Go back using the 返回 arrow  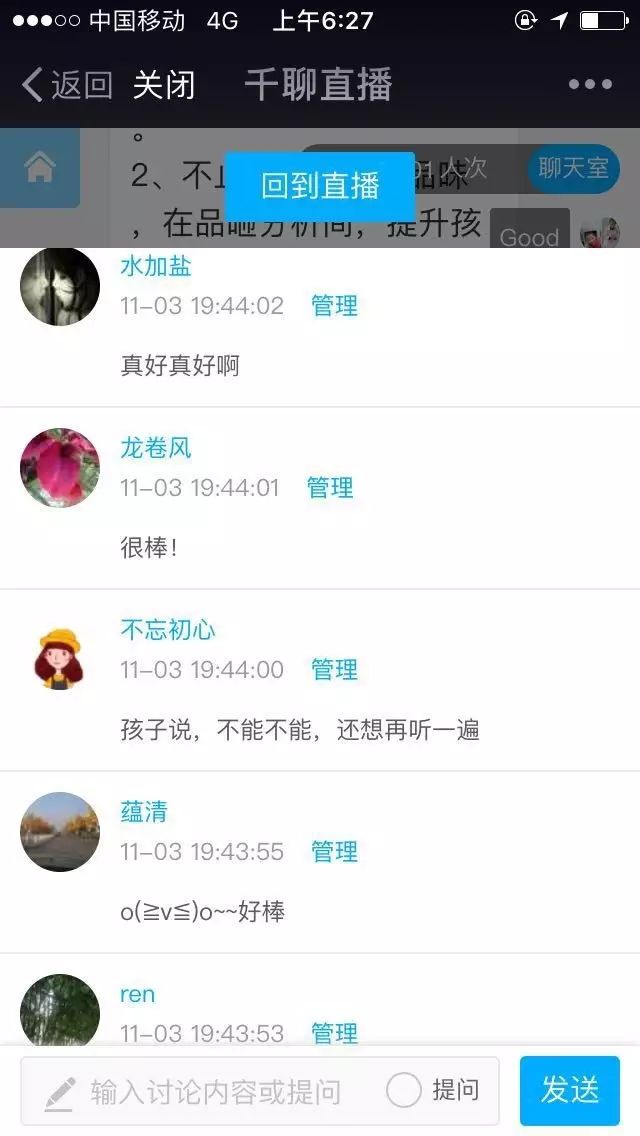(x=66, y=86)
